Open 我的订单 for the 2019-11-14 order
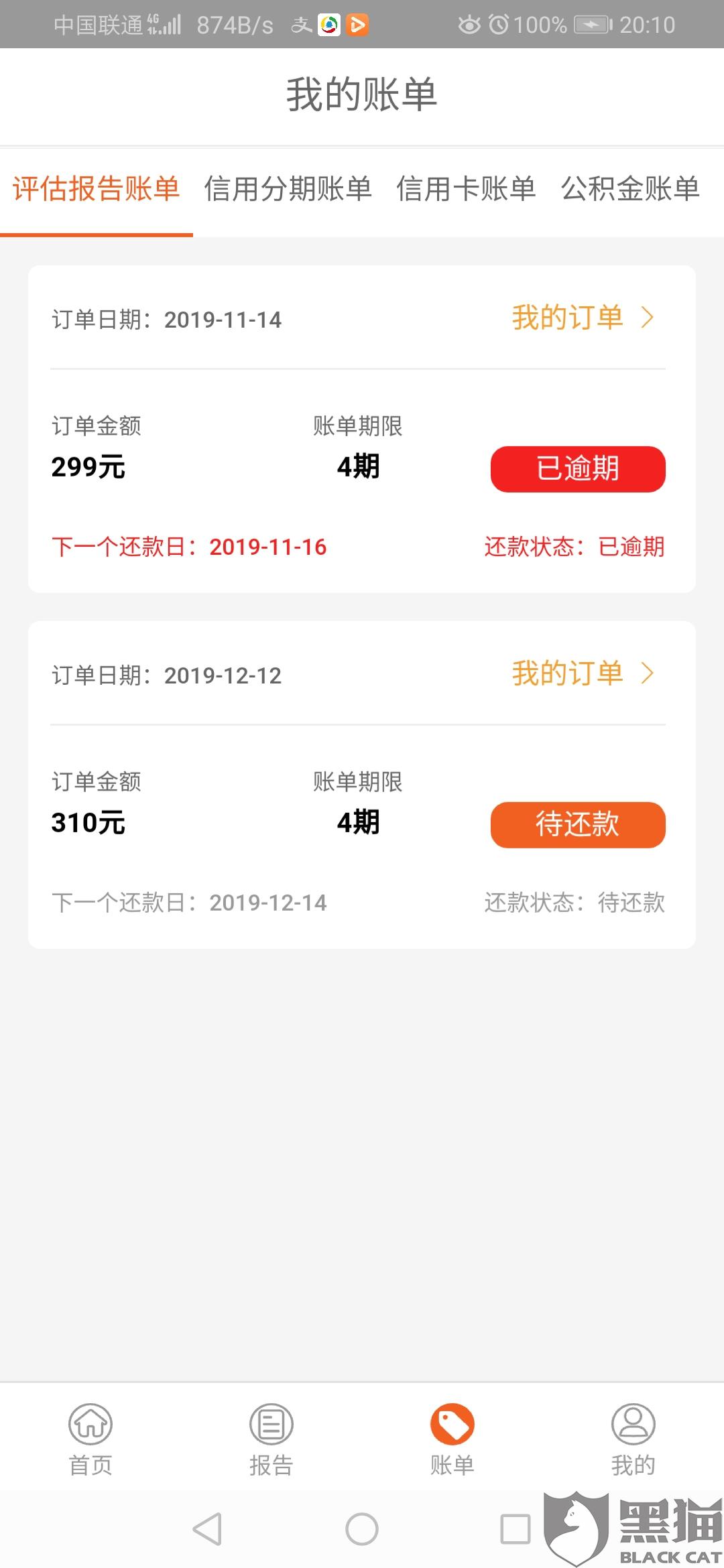The height and width of the screenshot is (1568, 724). coord(582,318)
